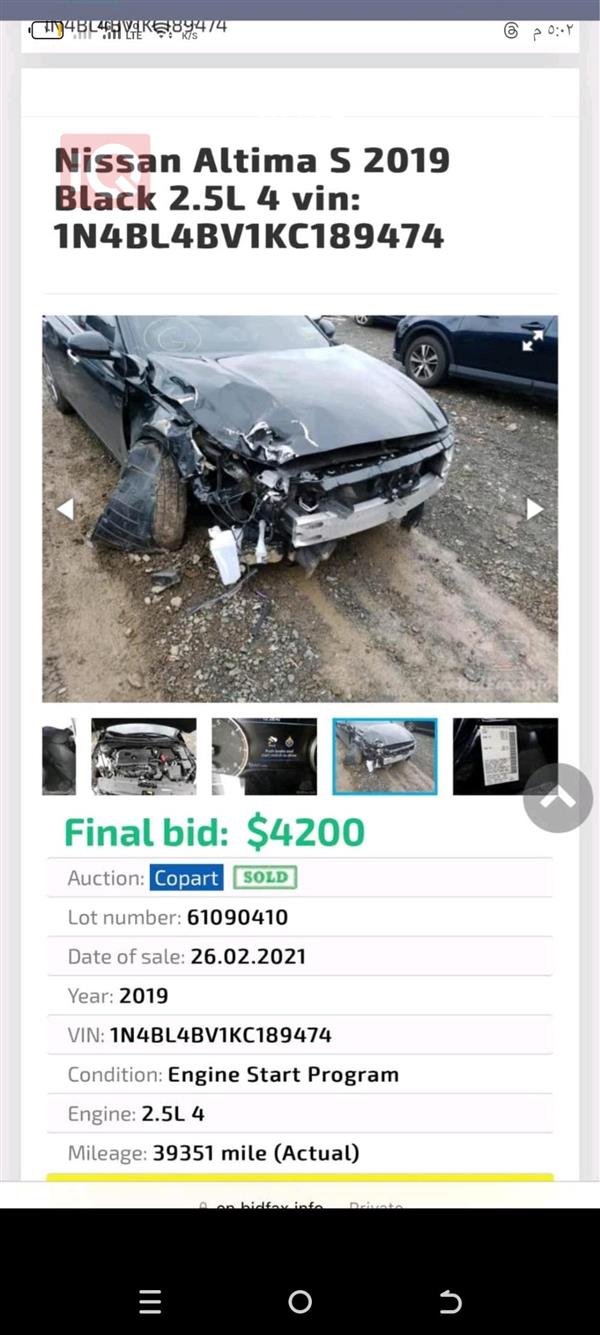Go back using the system back button

coord(450,1302)
